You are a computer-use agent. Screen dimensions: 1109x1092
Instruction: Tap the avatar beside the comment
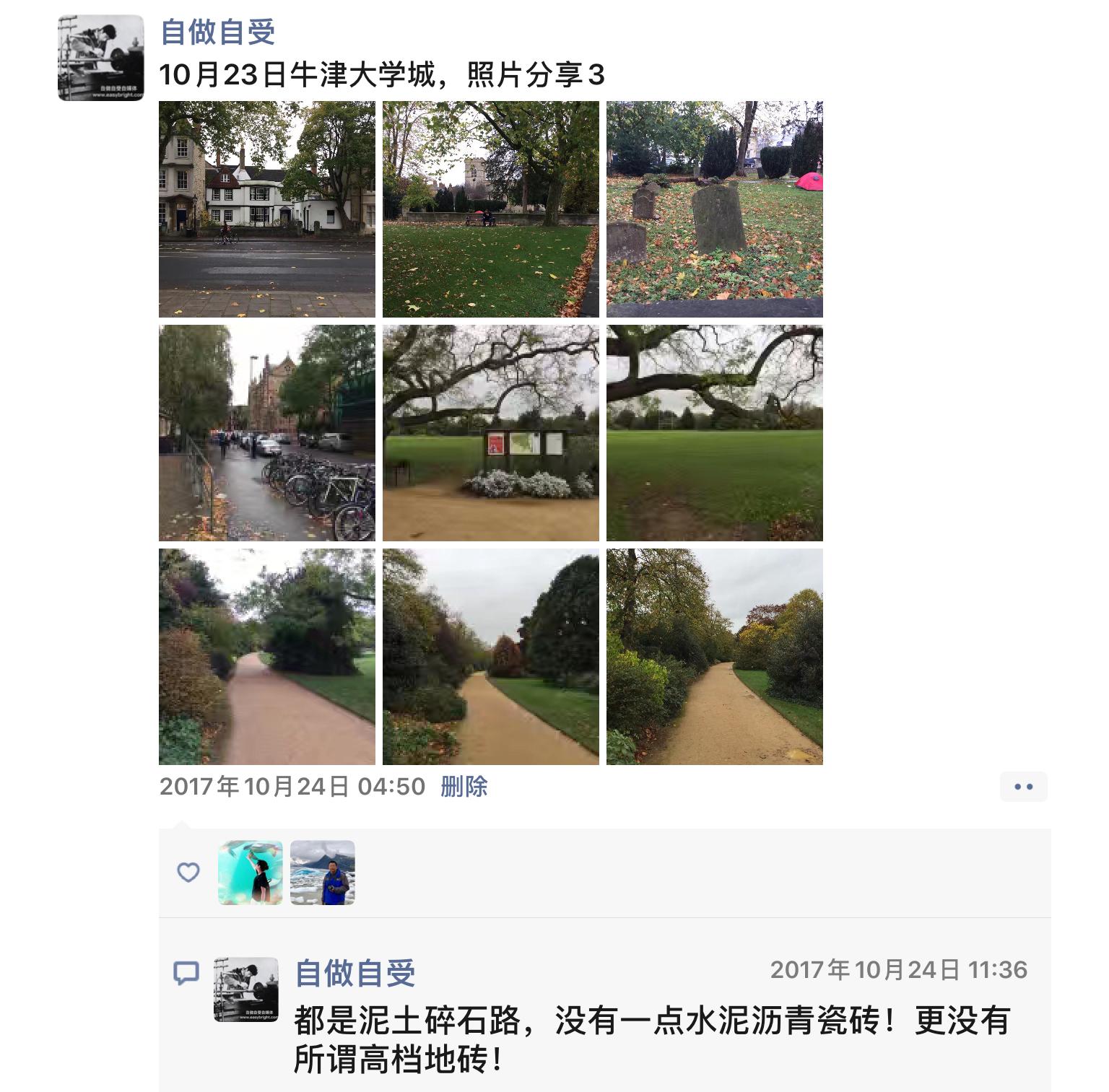tap(246, 990)
